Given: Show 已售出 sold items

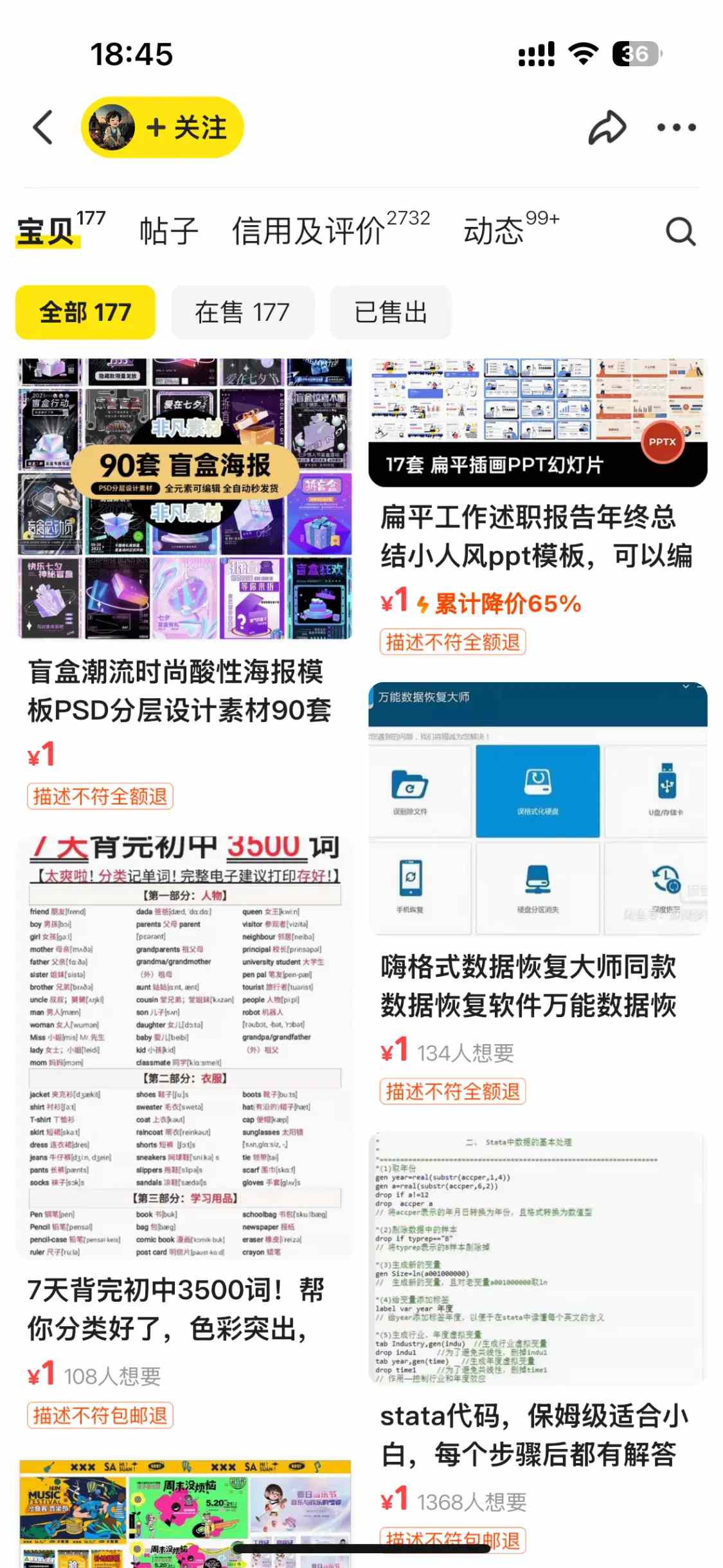Looking at the screenshot, I should 390,312.
